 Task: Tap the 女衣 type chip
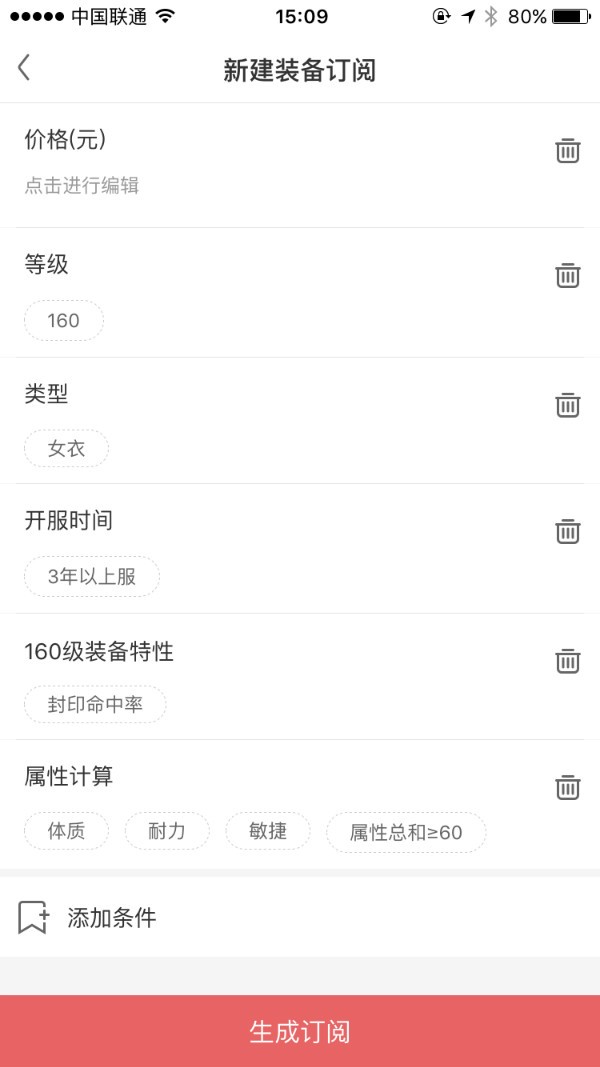coord(67,448)
